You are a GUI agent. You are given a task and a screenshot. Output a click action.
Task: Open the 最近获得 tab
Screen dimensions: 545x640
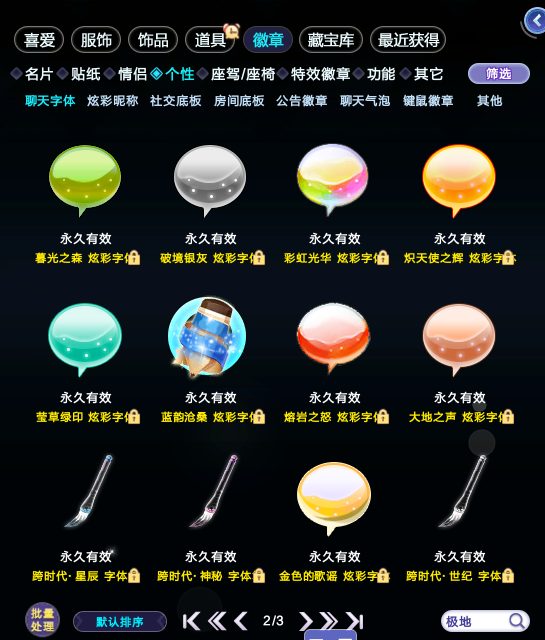pos(408,40)
